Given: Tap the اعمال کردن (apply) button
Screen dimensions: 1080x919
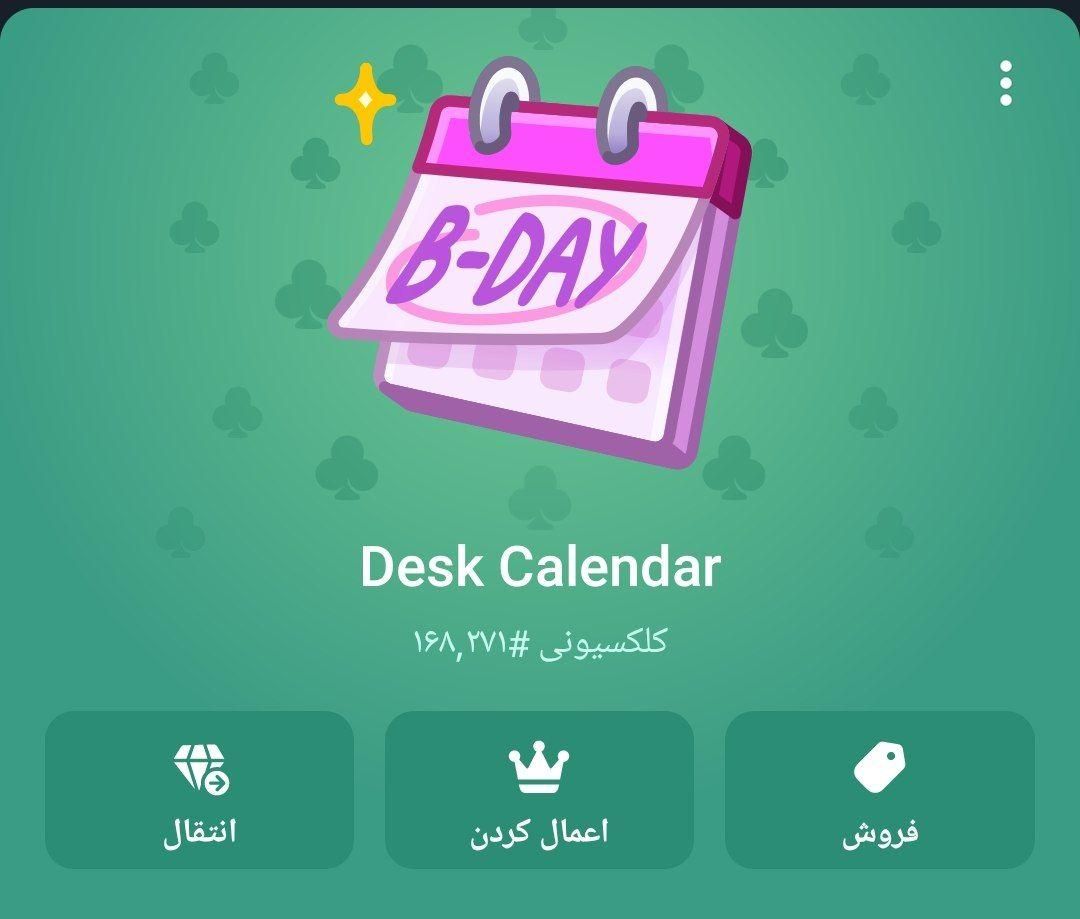Looking at the screenshot, I should point(539,790).
